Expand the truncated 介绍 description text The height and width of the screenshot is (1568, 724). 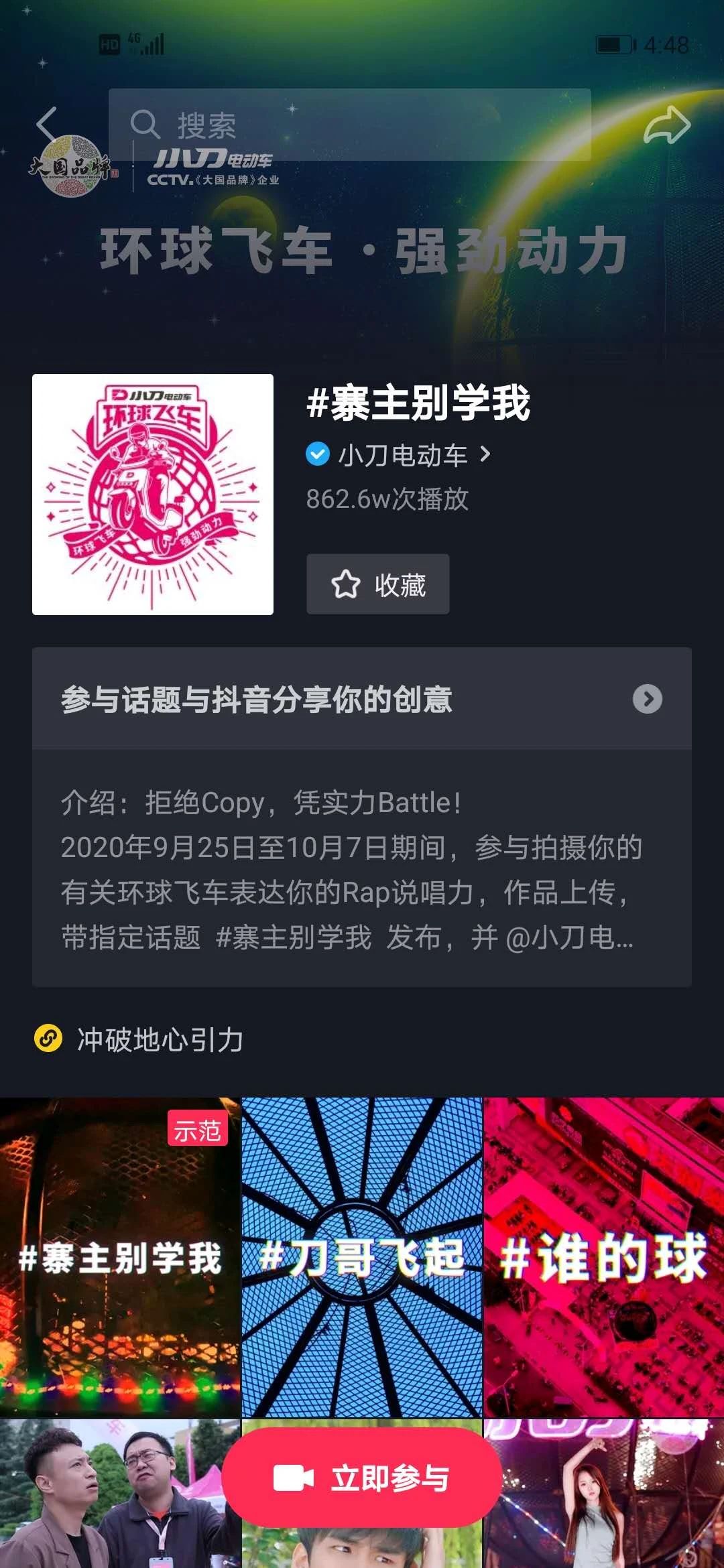pos(349,870)
